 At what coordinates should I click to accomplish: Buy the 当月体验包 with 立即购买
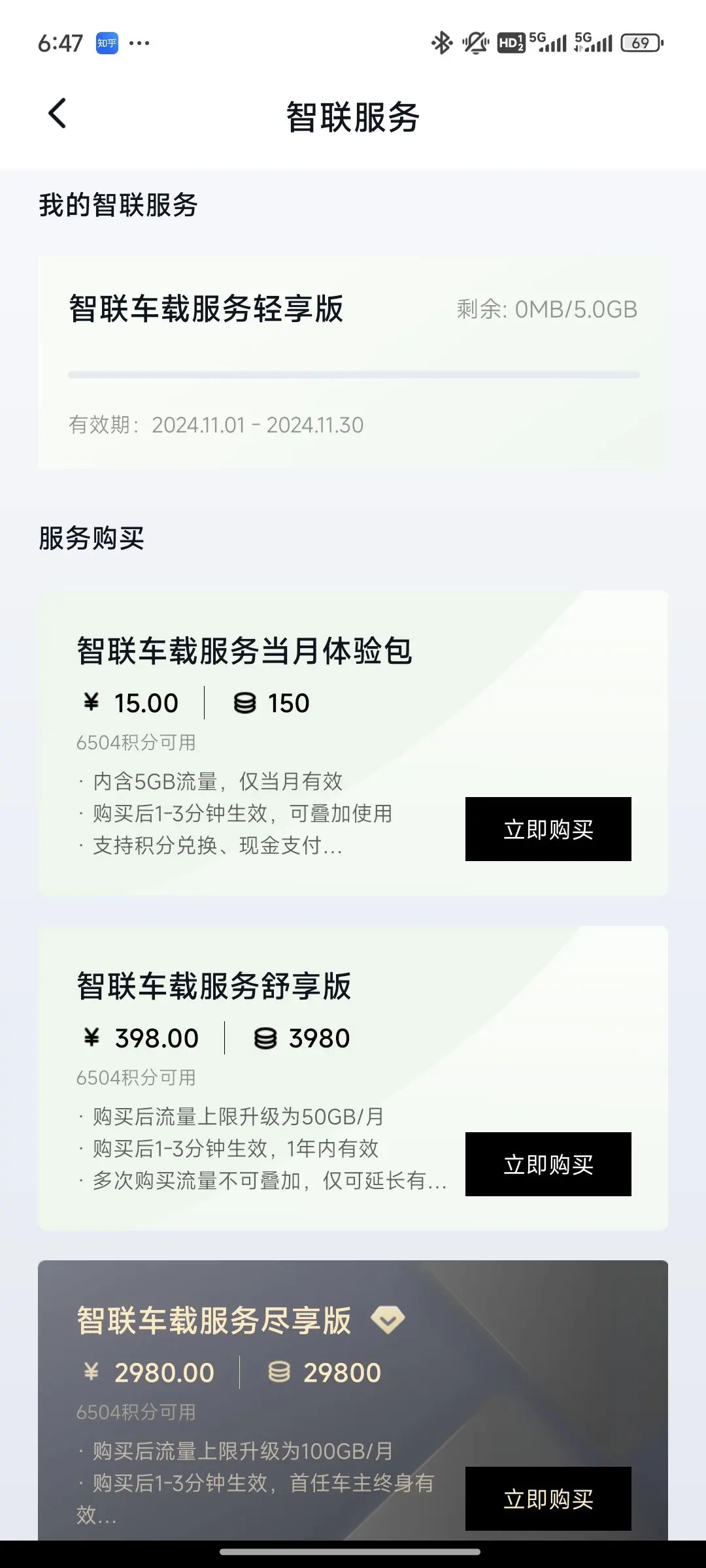(x=548, y=829)
